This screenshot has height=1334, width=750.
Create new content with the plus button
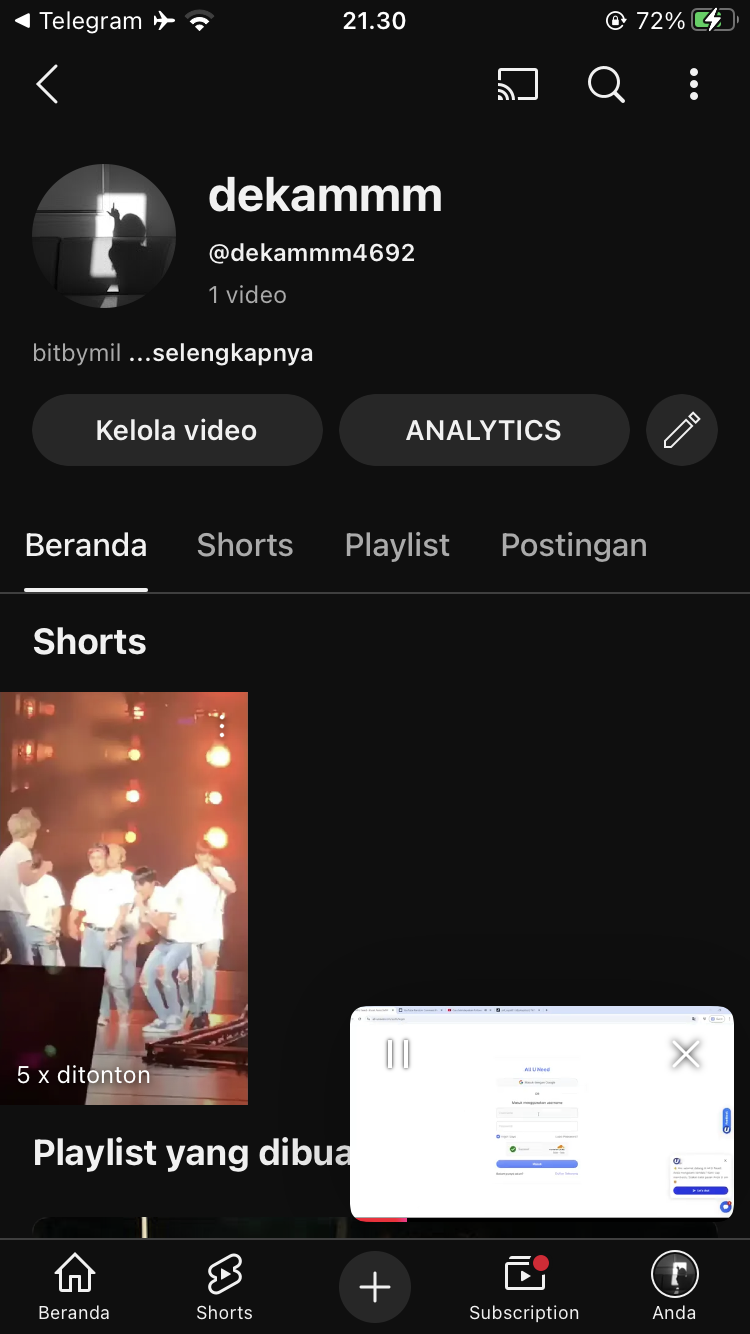[x=375, y=1287]
